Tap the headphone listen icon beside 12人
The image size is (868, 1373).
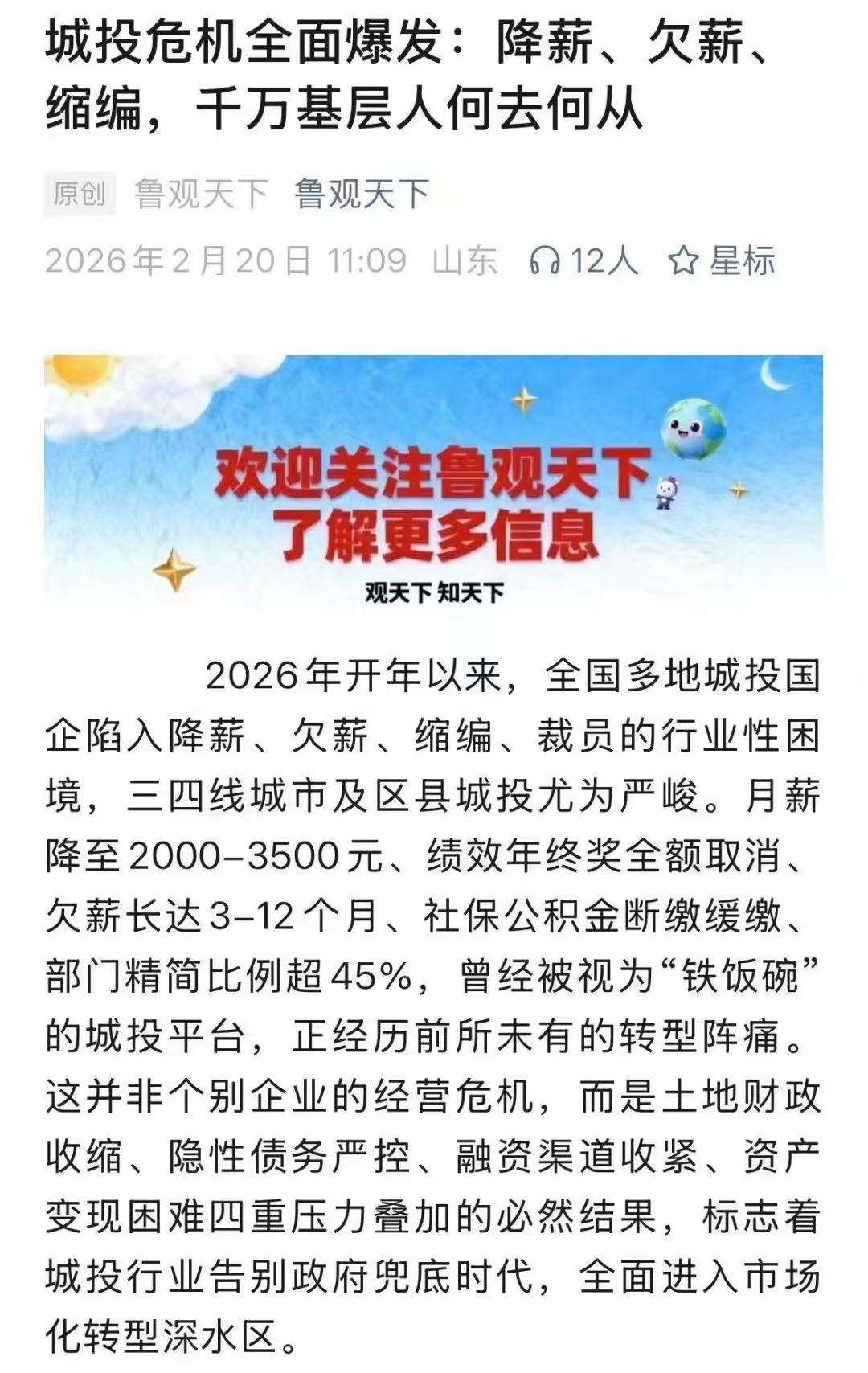(x=545, y=261)
